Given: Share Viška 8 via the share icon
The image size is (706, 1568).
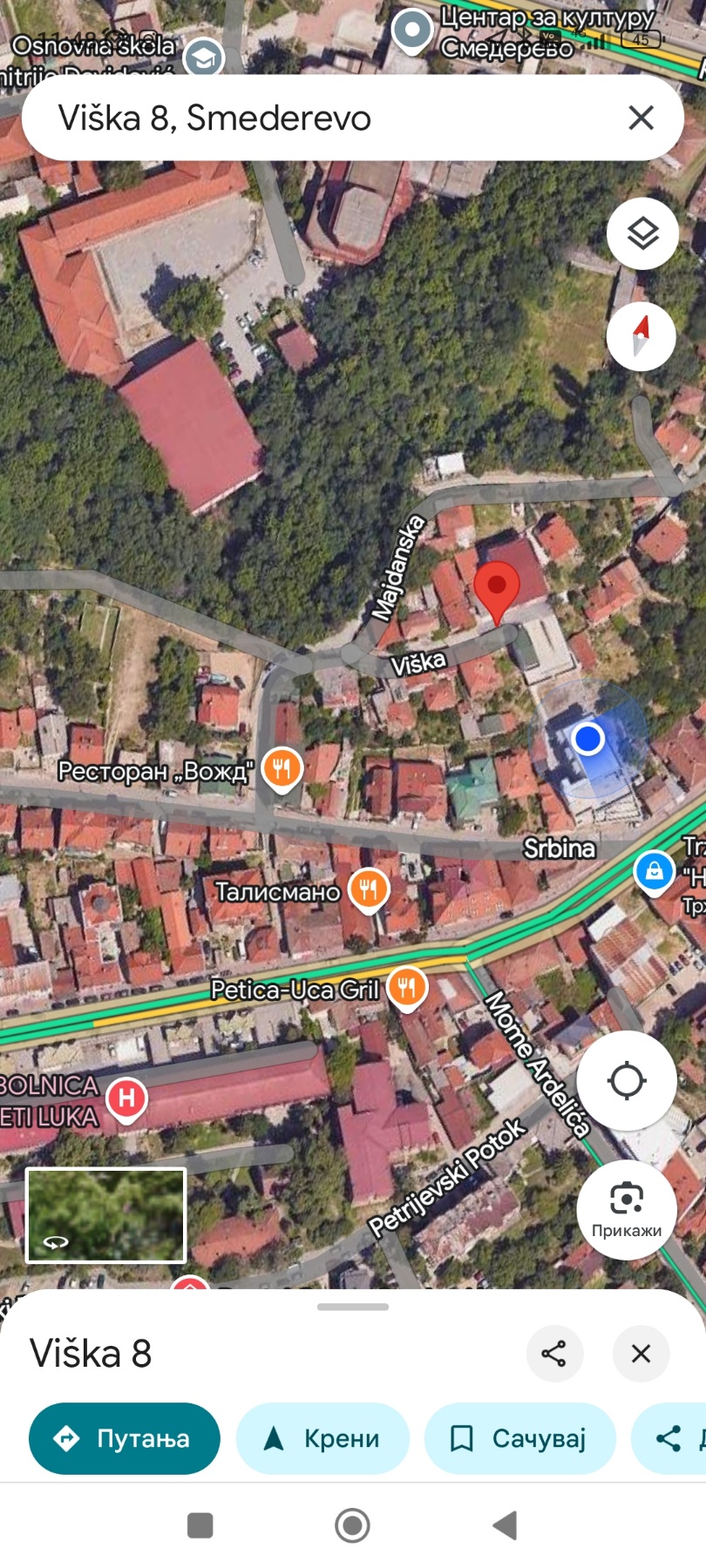Looking at the screenshot, I should pyautogui.click(x=553, y=1353).
